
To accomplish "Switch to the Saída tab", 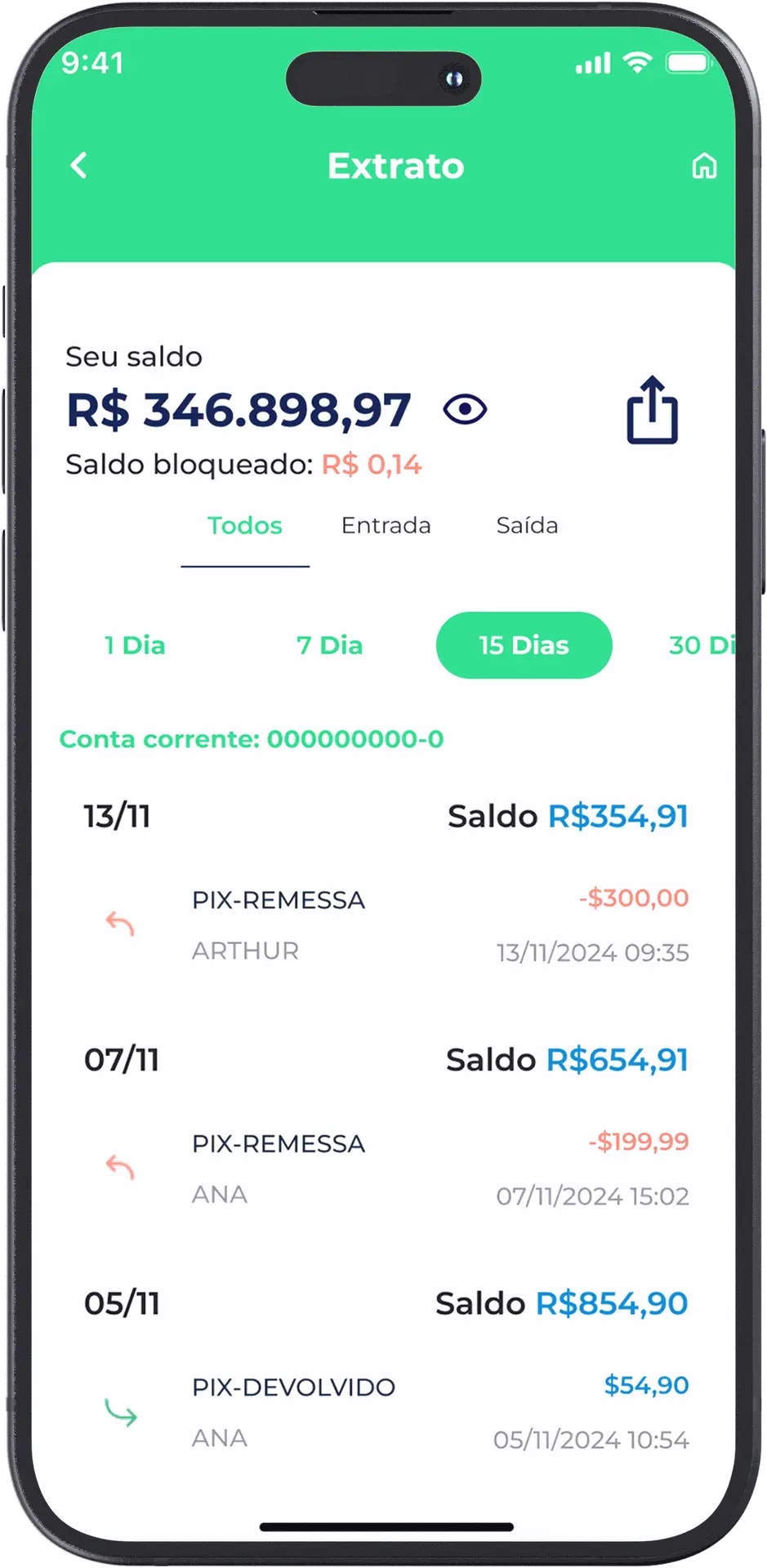I will coord(527,525).
